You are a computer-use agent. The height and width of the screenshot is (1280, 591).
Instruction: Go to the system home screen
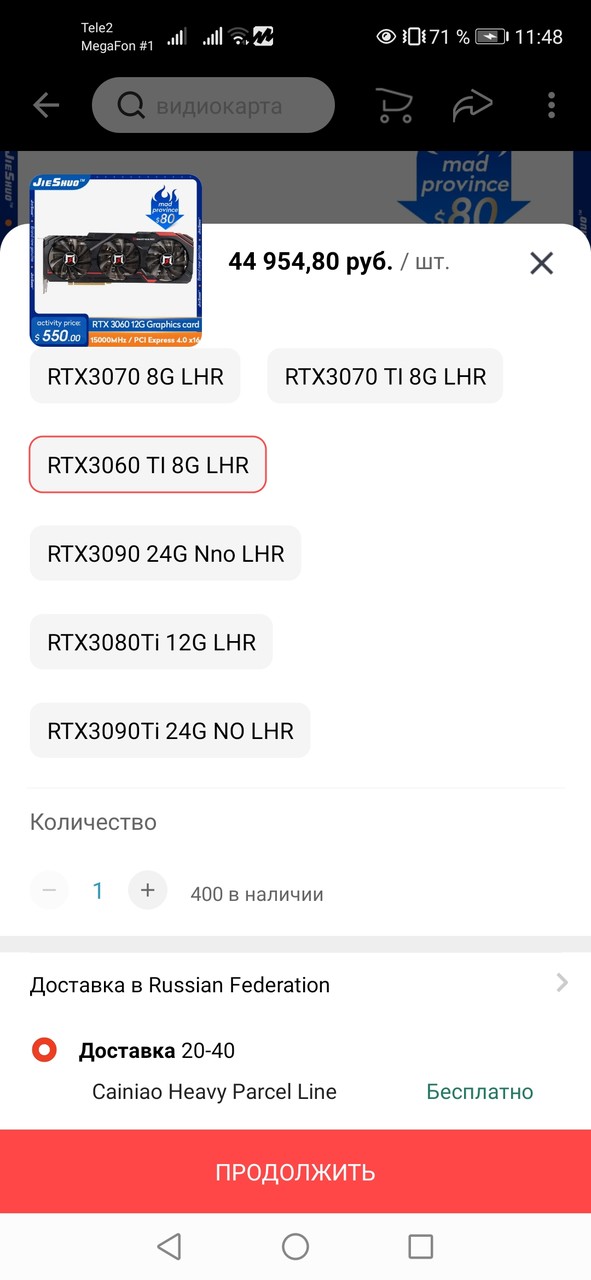[295, 1246]
